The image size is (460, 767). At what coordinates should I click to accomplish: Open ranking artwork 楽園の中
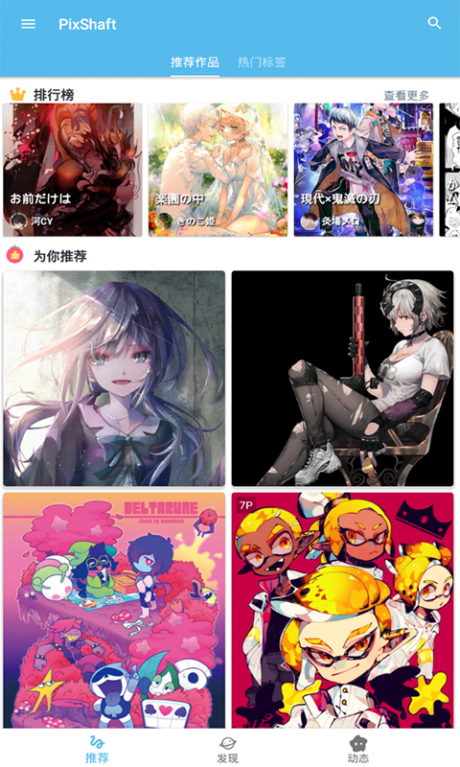pyautogui.click(x=218, y=170)
